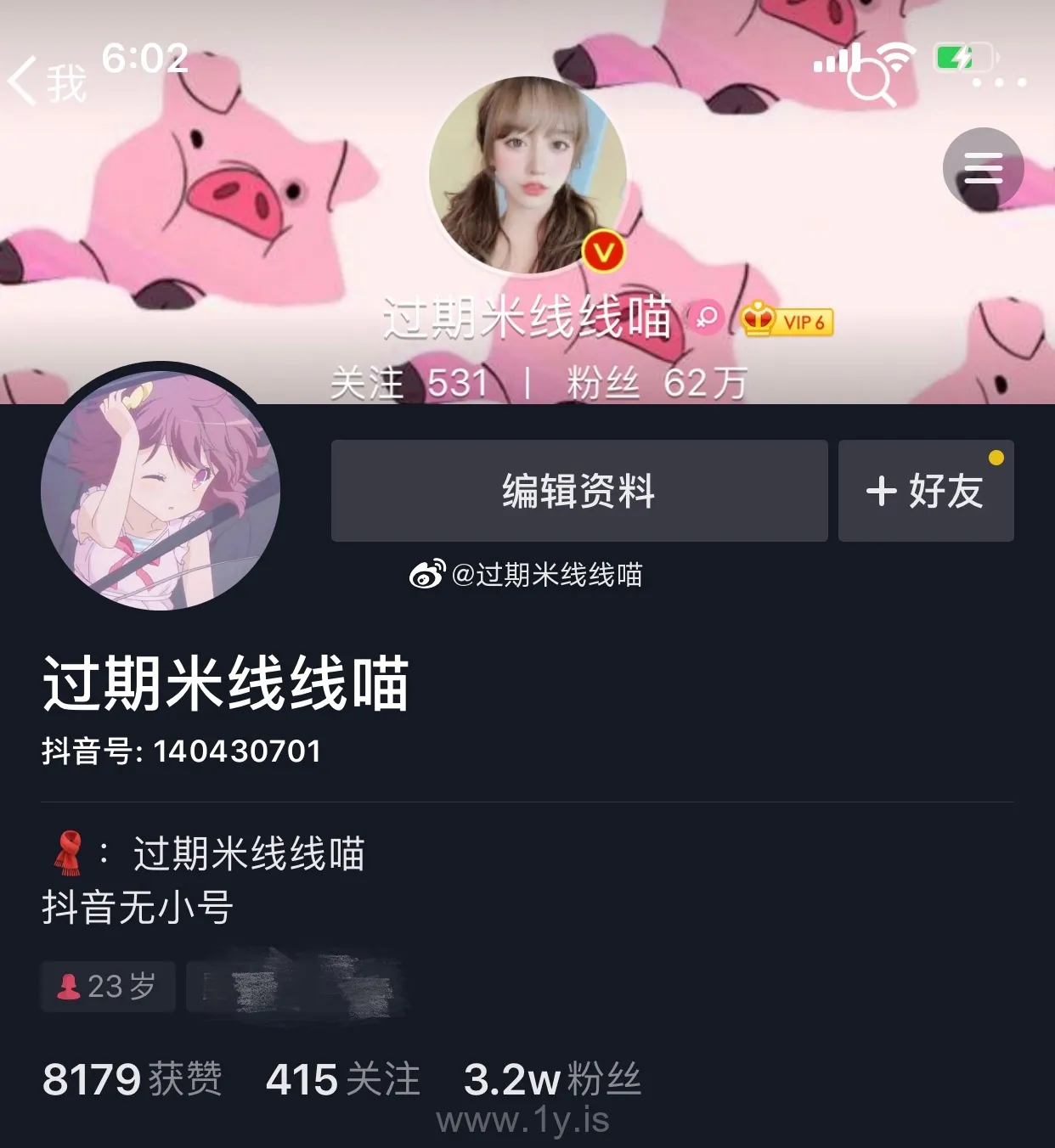This screenshot has height=1148, width=1055.
Task: Open the linked Weibo account @过期米线线喵
Action: [527, 575]
